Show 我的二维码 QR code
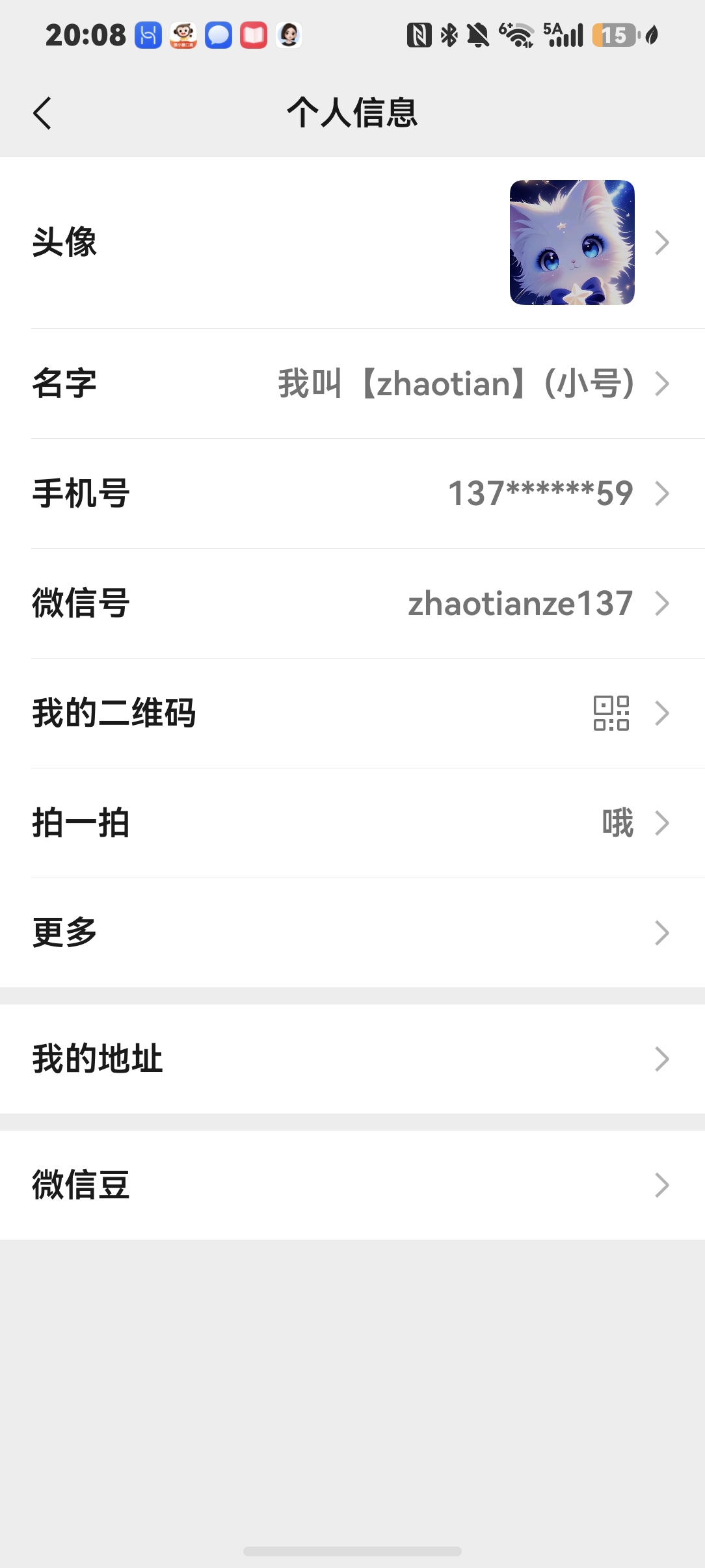The width and height of the screenshot is (705, 1568). coord(352,713)
